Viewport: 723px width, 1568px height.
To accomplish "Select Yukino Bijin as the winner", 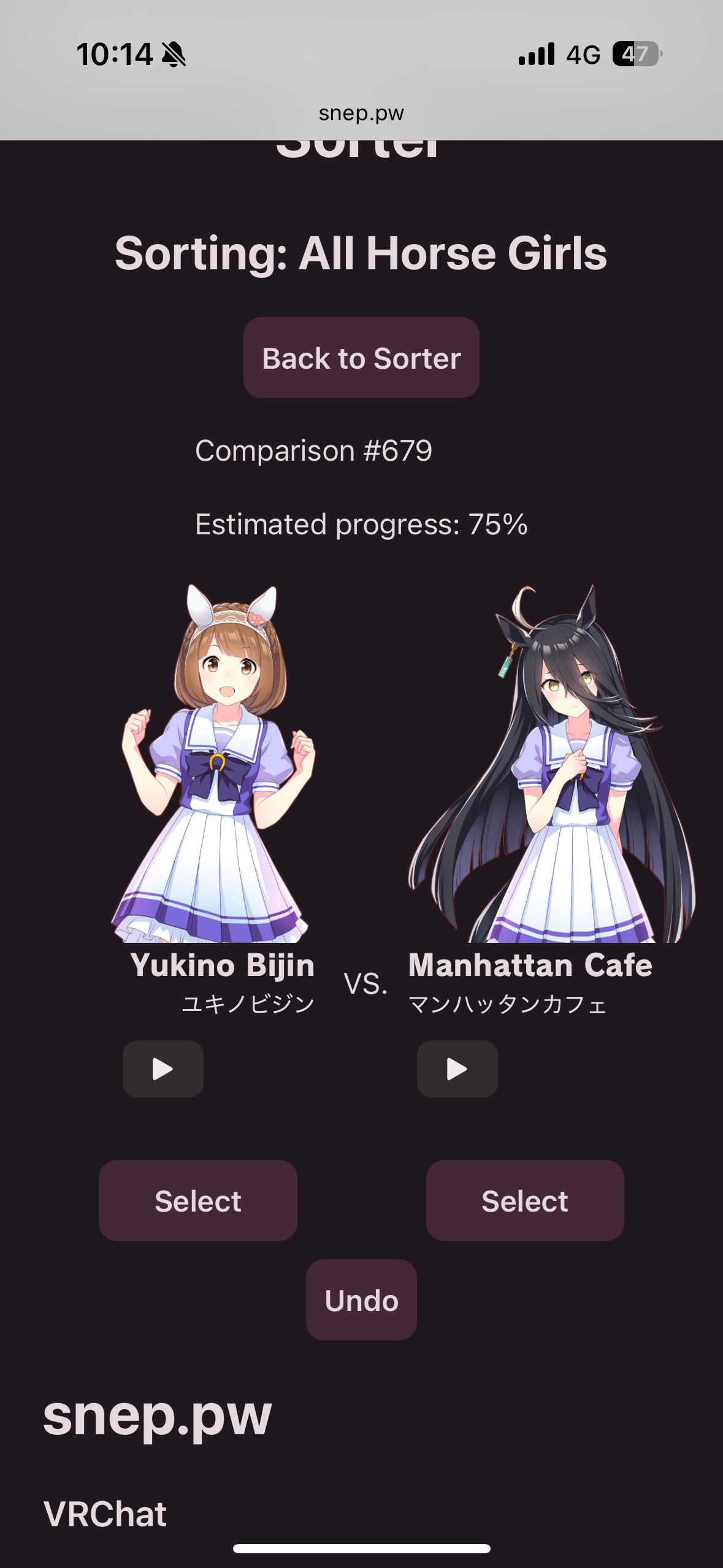I will coord(197,1201).
